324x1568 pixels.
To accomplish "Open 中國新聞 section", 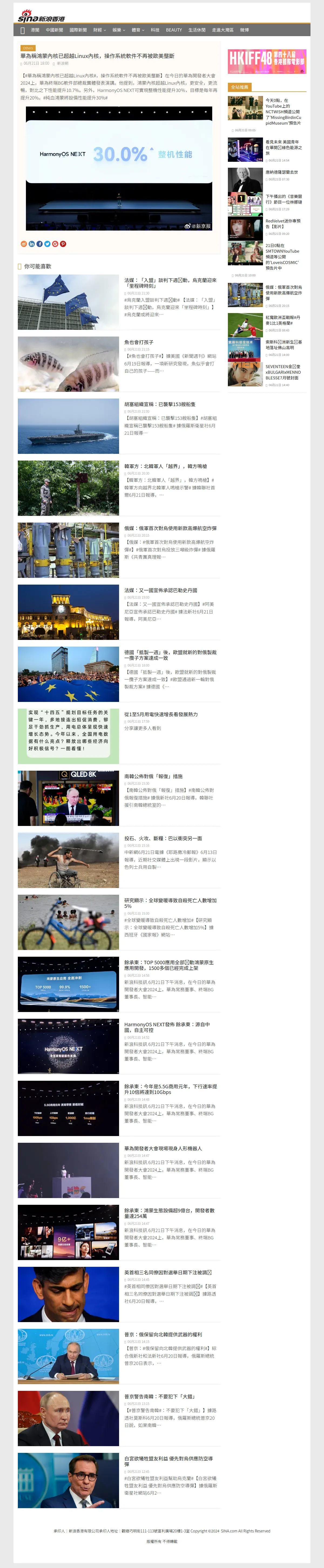I will coord(54,30).
